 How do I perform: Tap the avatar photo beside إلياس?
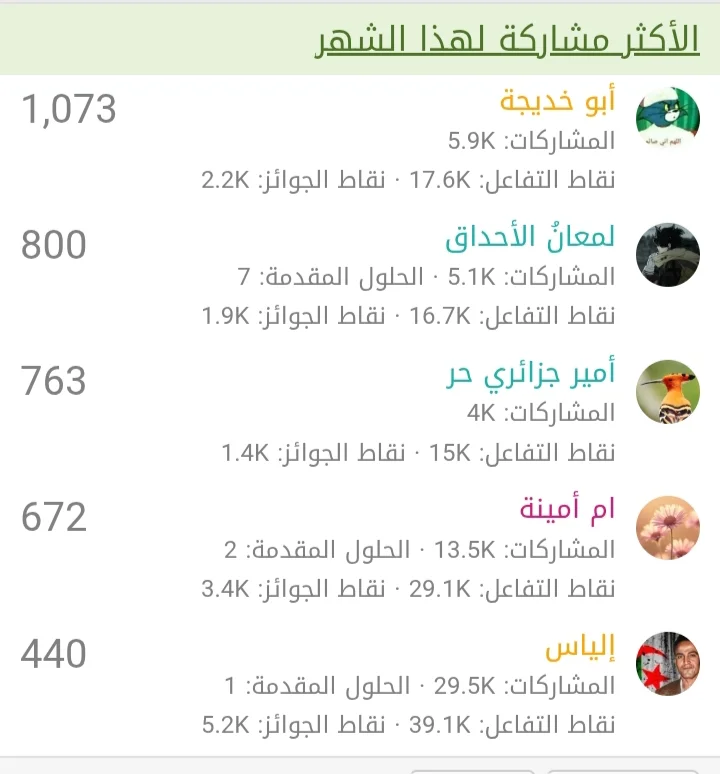click(x=667, y=664)
